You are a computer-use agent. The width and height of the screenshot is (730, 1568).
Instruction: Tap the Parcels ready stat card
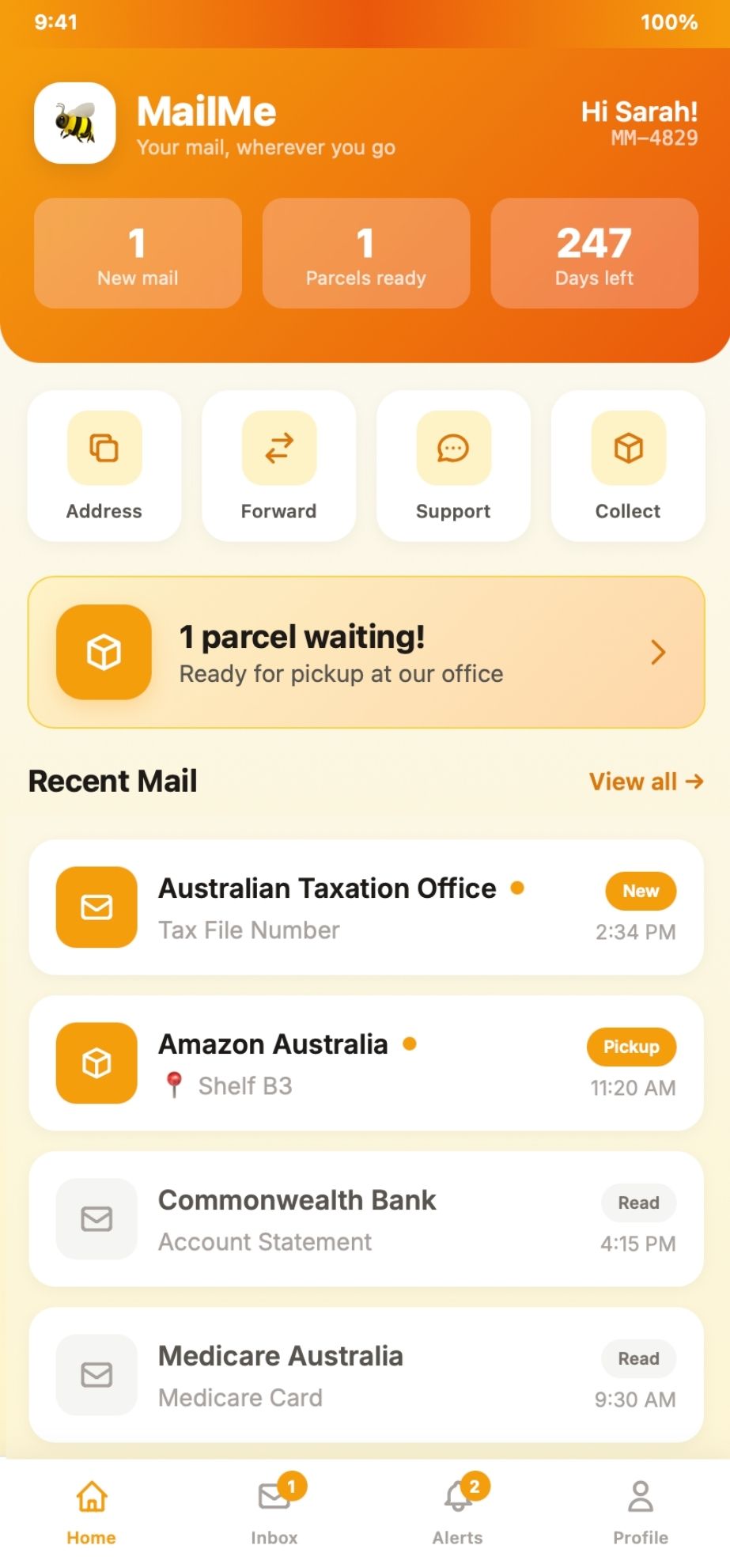[x=365, y=253]
